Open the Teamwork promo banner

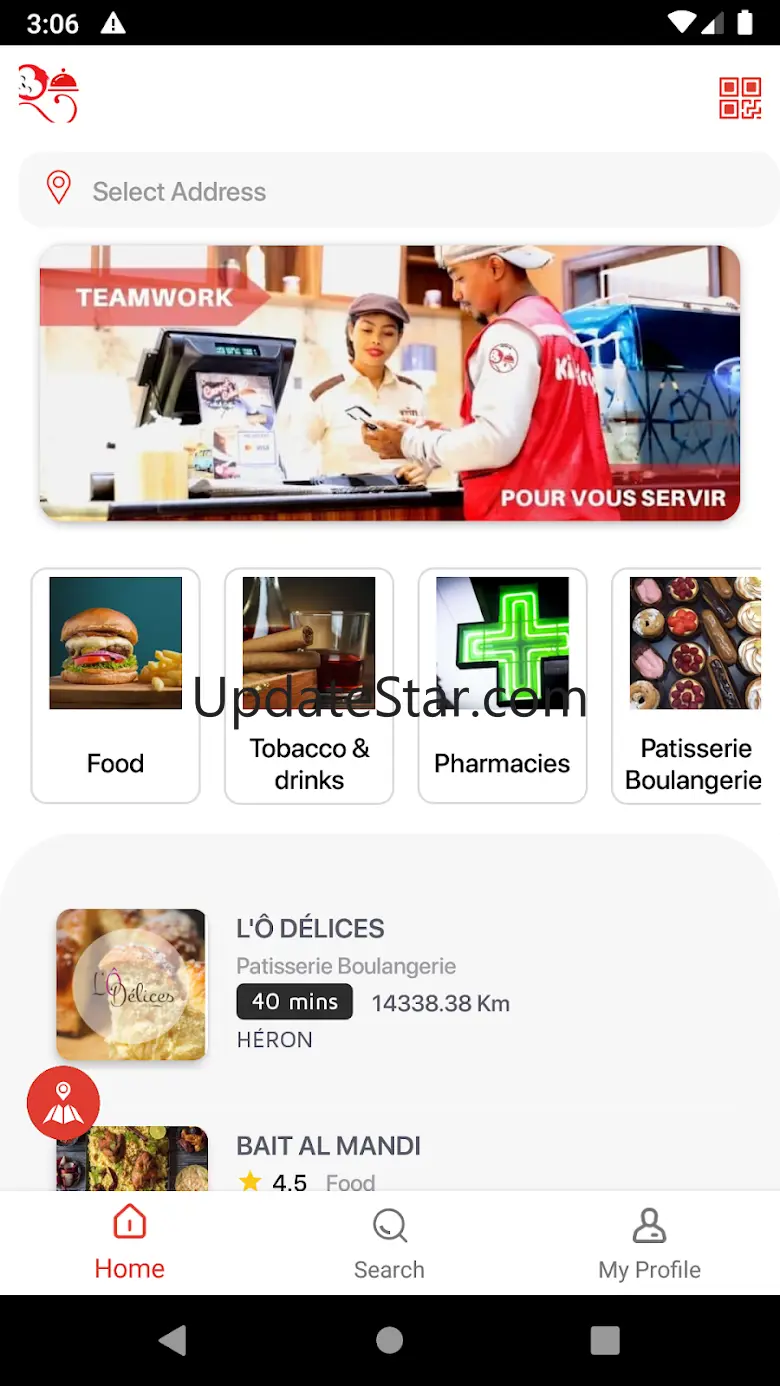[x=390, y=383]
